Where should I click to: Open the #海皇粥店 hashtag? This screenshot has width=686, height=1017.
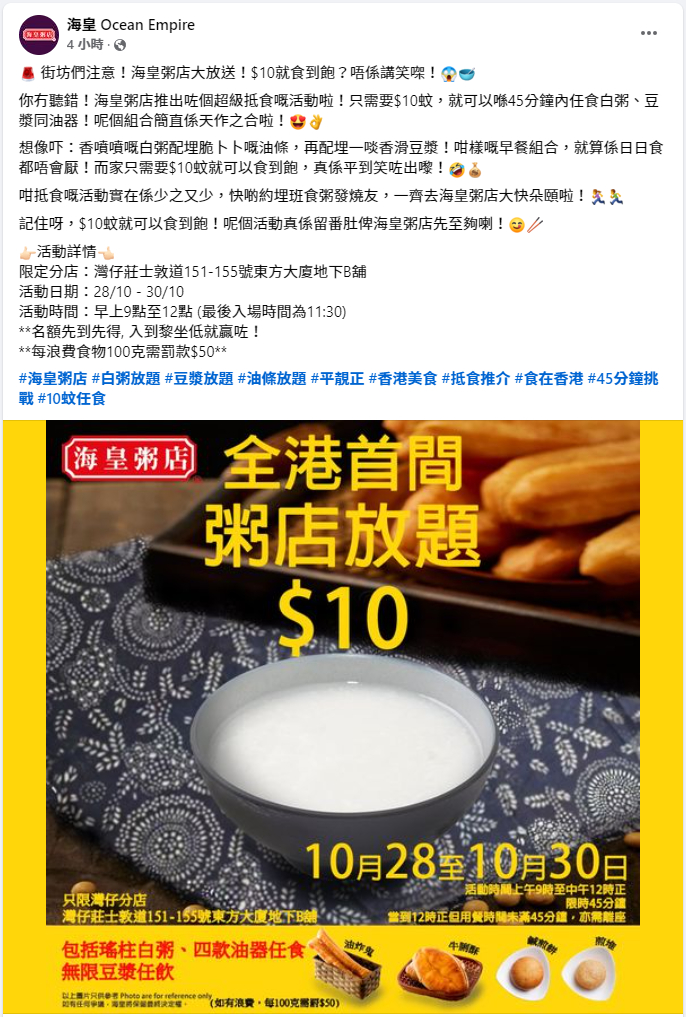(x=52, y=379)
